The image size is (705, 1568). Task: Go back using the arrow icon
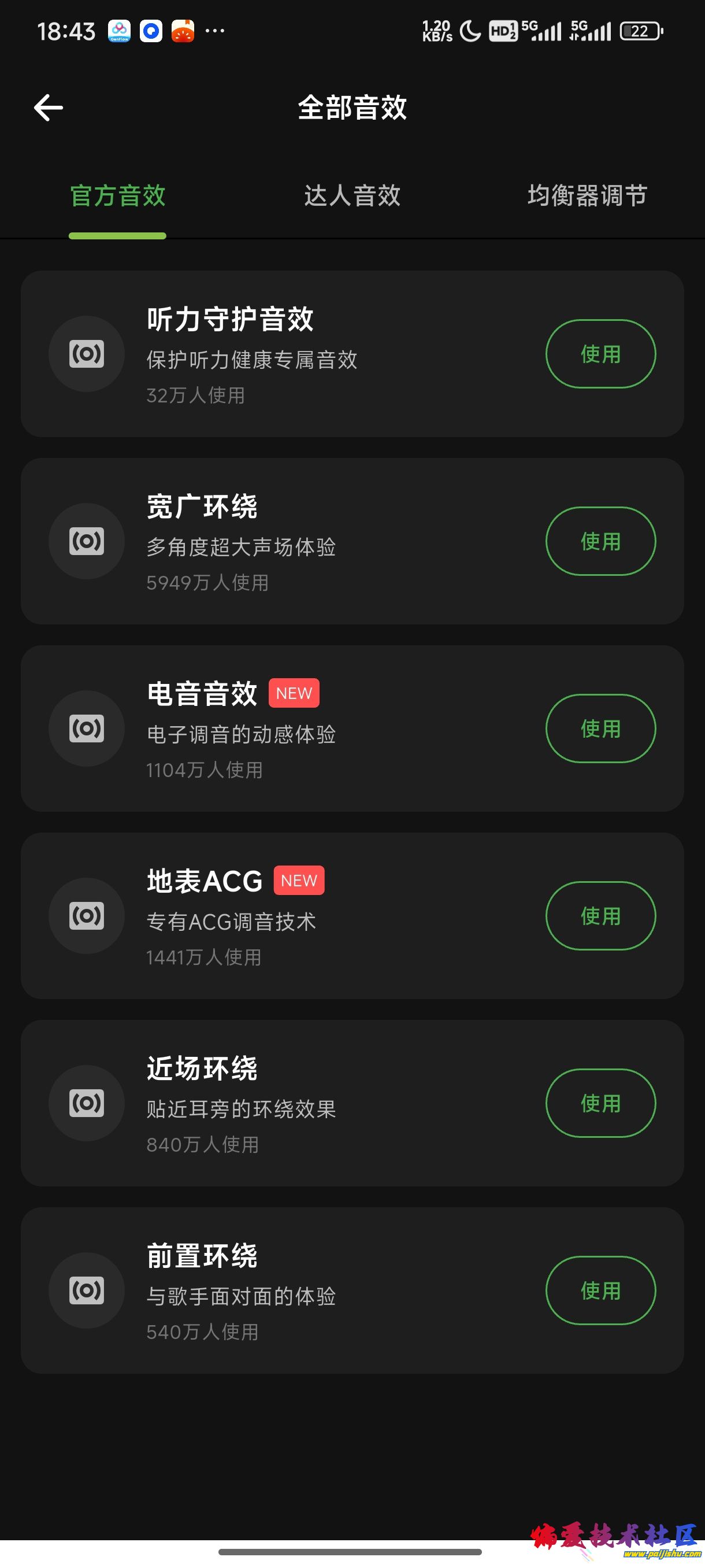tap(49, 108)
